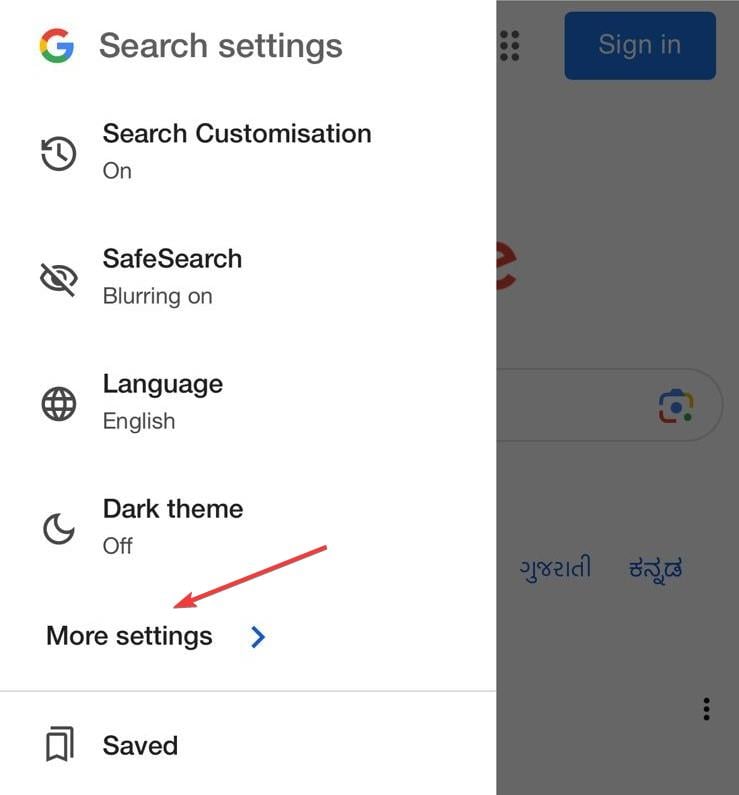This screenshot has width=739, height=795.
Task: Open the Dark theme option
Action: (172, 526)
